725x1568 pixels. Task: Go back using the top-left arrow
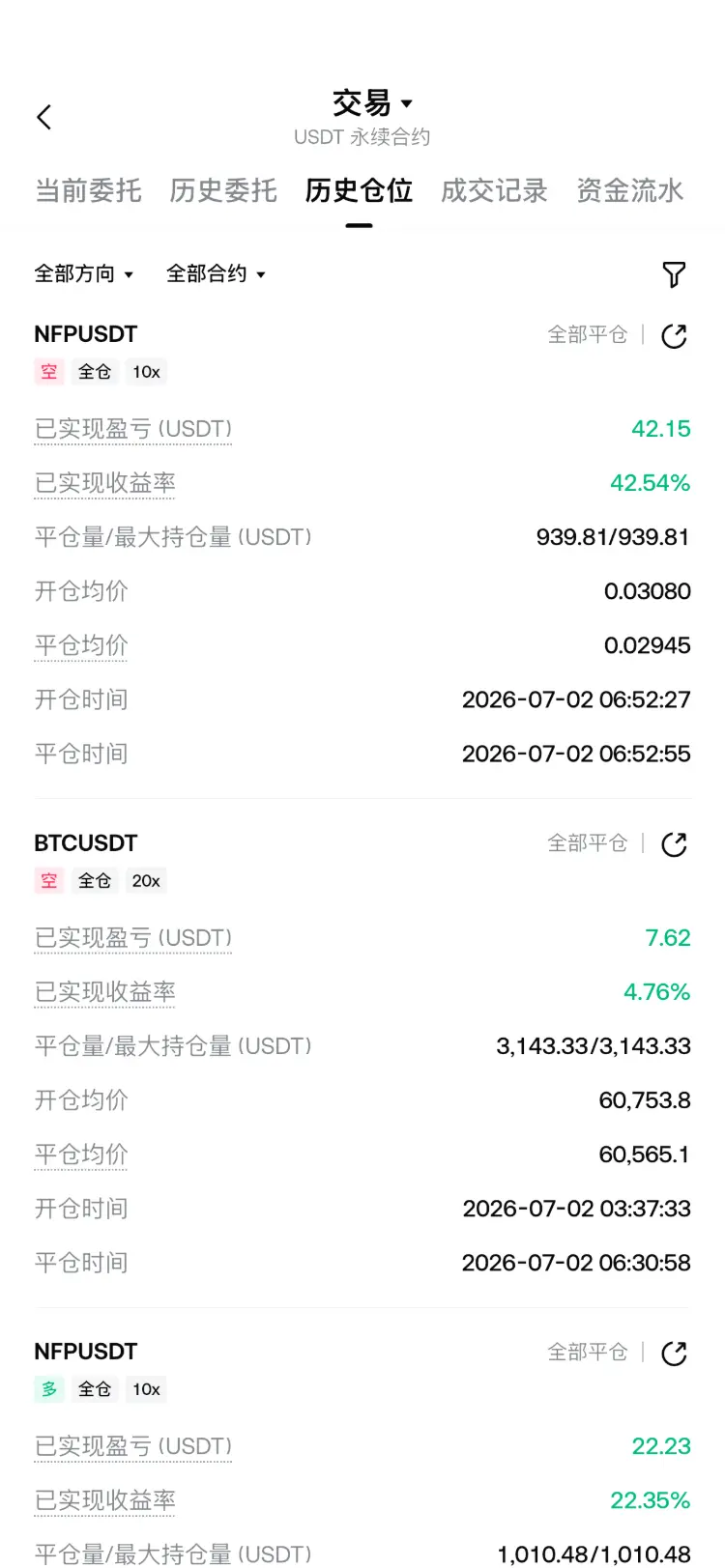(x=44, y=117)
